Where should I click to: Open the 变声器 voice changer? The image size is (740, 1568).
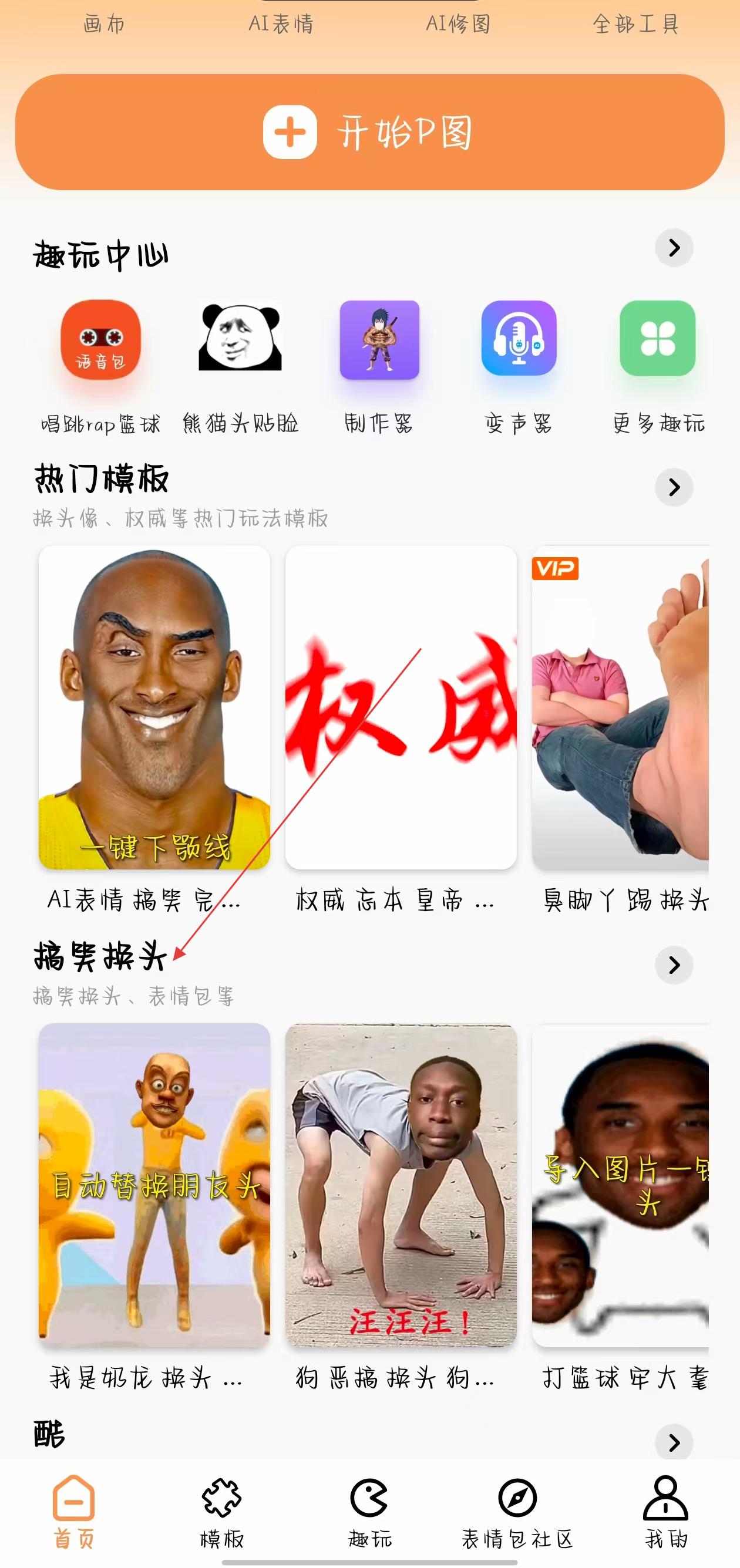click(x=519, y=339)
